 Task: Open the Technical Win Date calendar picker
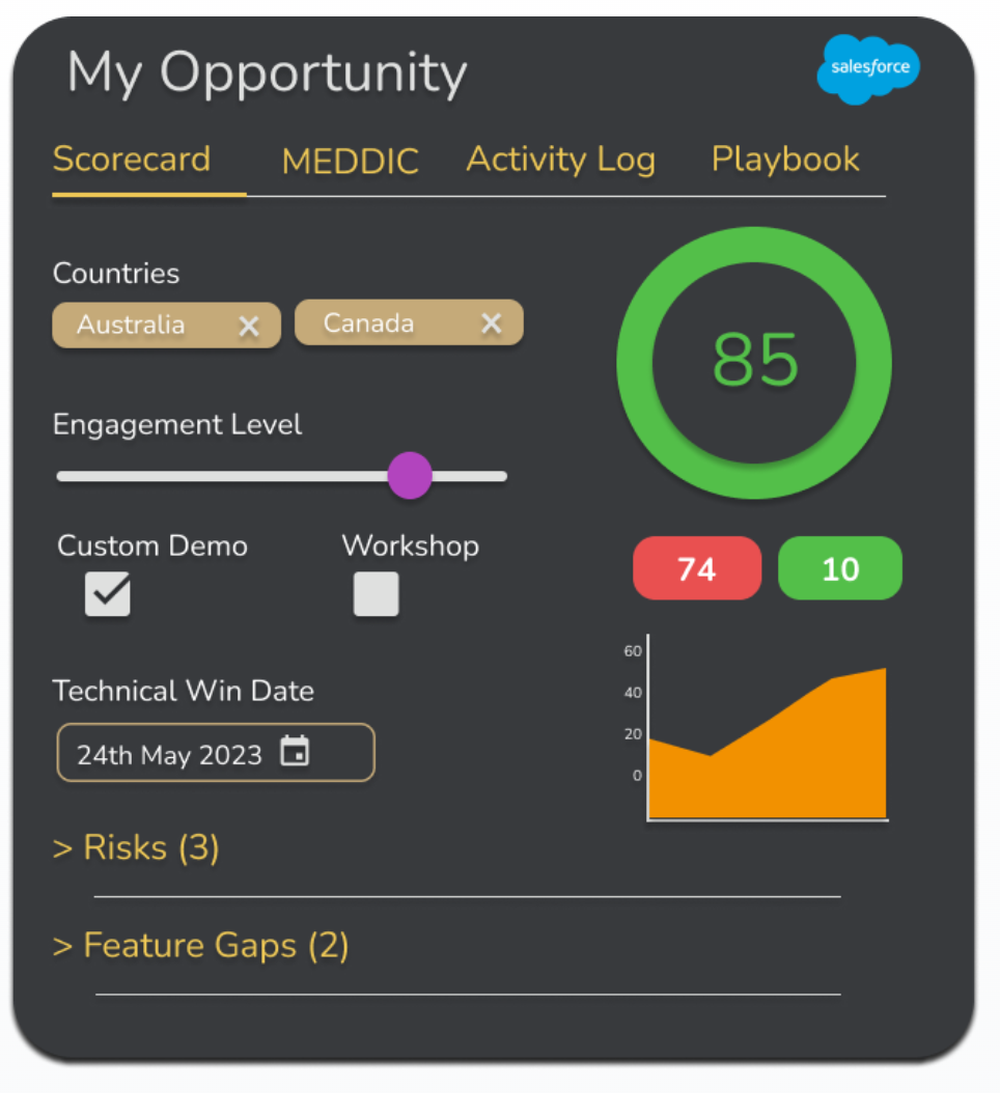point(294,751)
